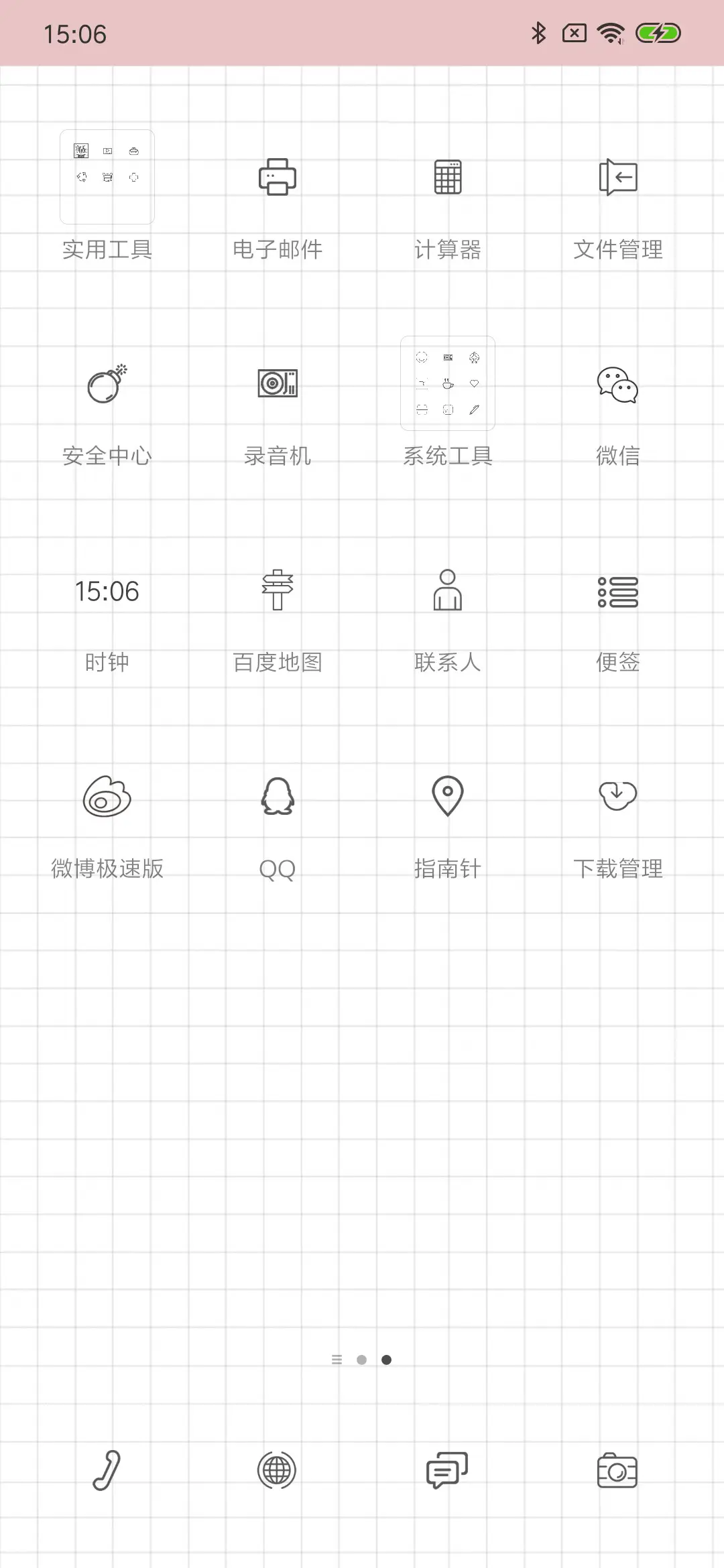Screen dimensions: 724x1568
Task: Open 文件管理 file manager
Action: point(617,176)
